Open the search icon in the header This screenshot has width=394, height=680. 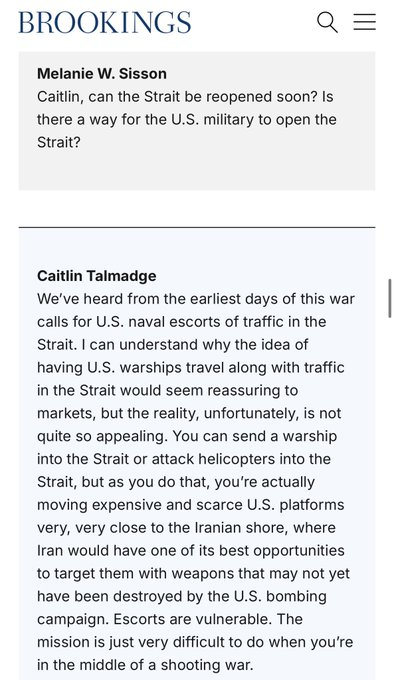[x=327, y=22]
